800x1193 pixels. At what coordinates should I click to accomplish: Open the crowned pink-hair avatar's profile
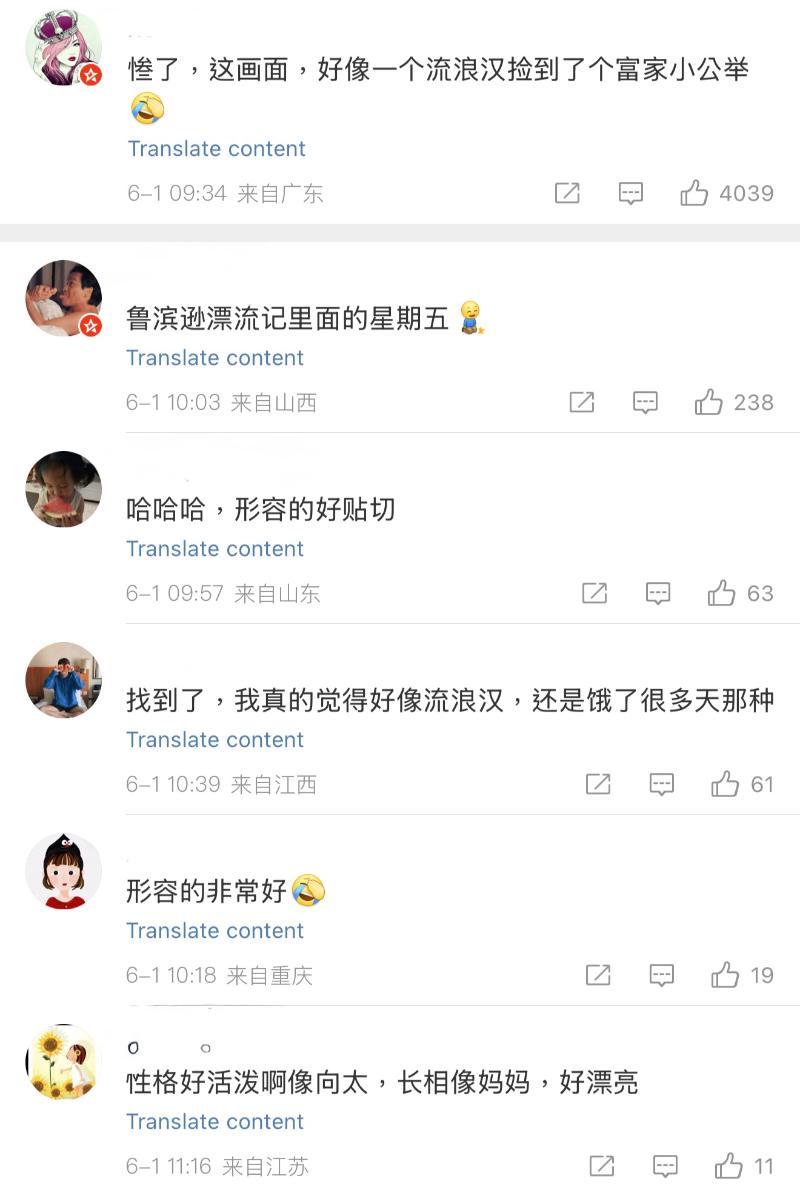tap(63, 48)
